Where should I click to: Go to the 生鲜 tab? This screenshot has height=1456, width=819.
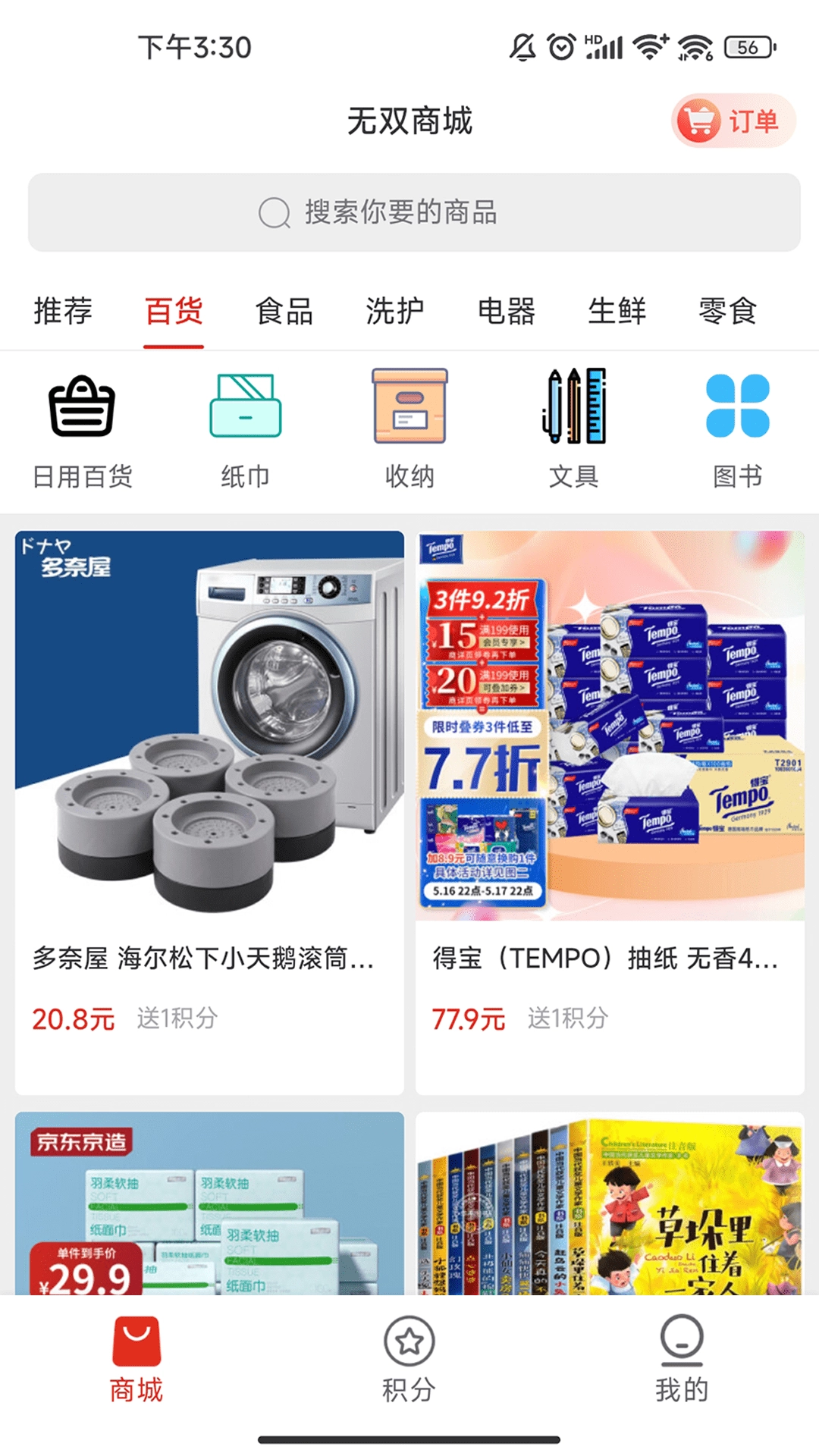tap(617, 311)
